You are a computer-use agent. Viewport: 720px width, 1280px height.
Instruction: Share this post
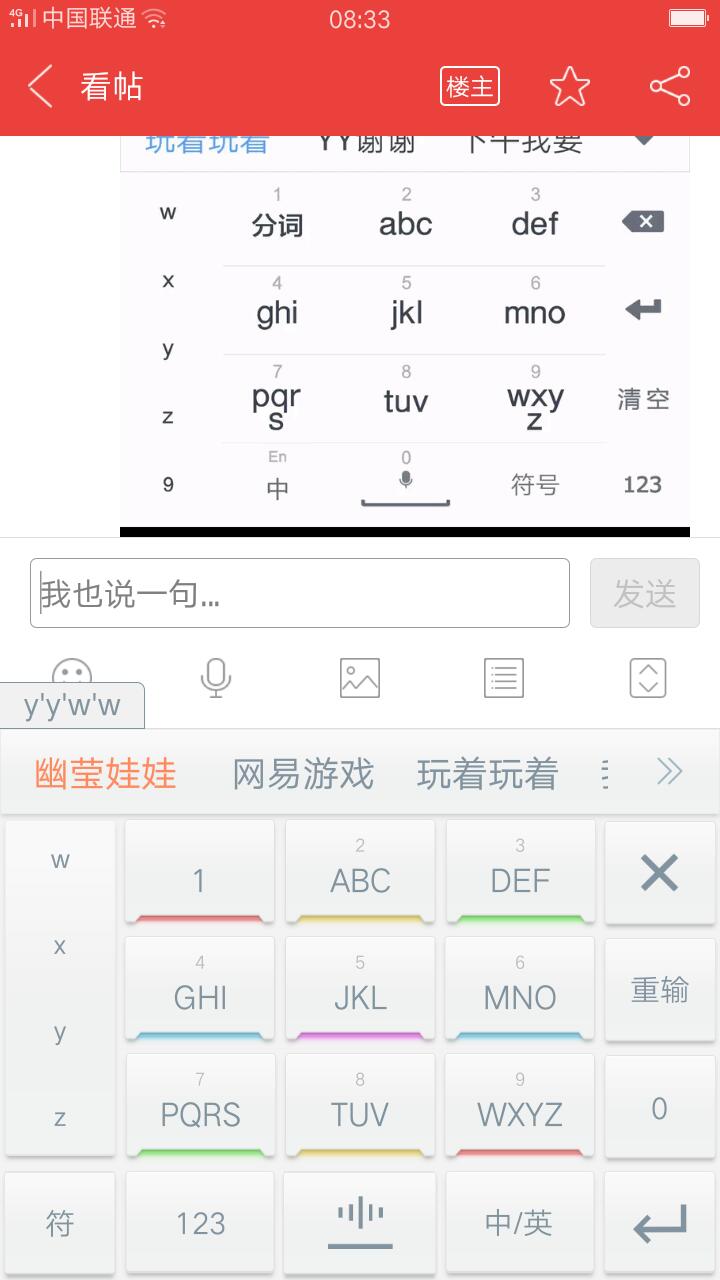click(x=669, y=87)
